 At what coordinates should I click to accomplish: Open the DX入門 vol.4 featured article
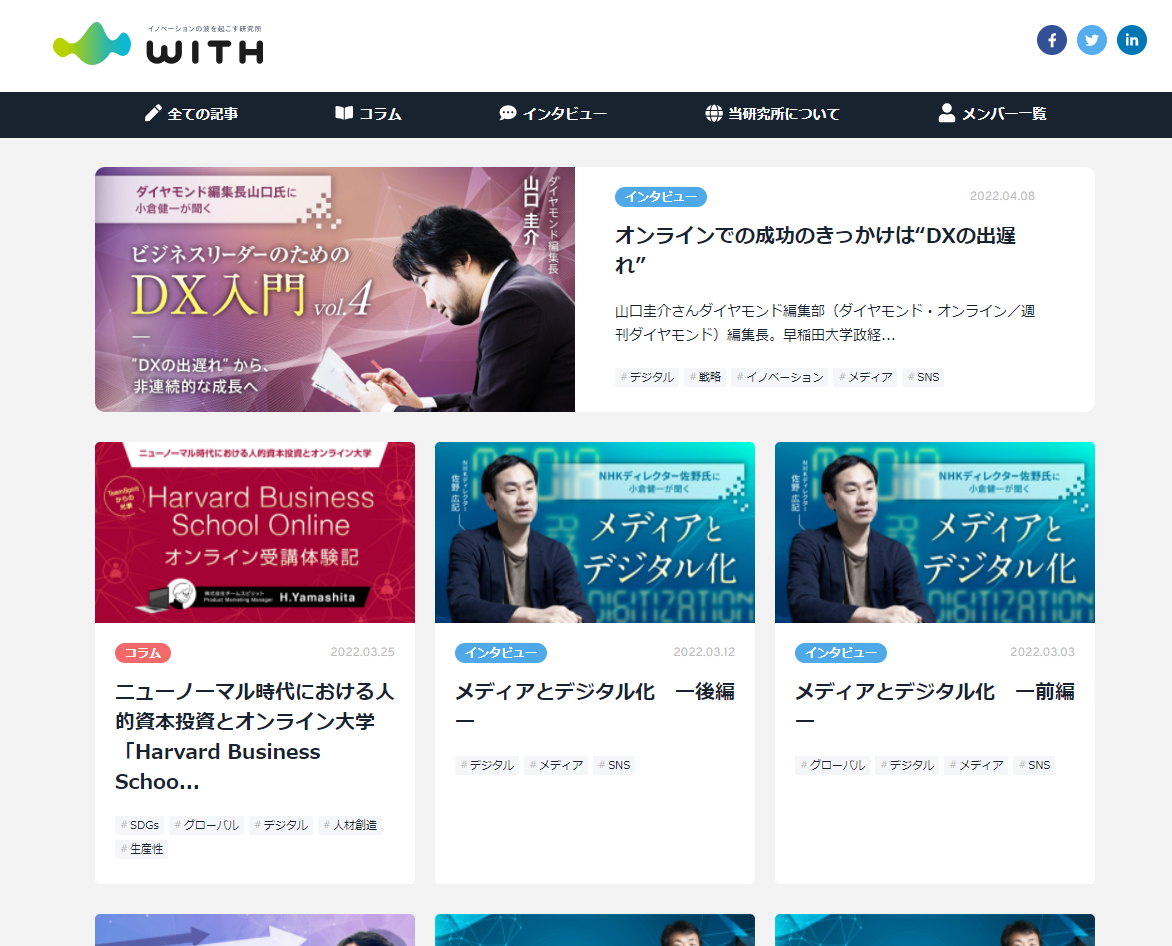click(x=814, y=250)
